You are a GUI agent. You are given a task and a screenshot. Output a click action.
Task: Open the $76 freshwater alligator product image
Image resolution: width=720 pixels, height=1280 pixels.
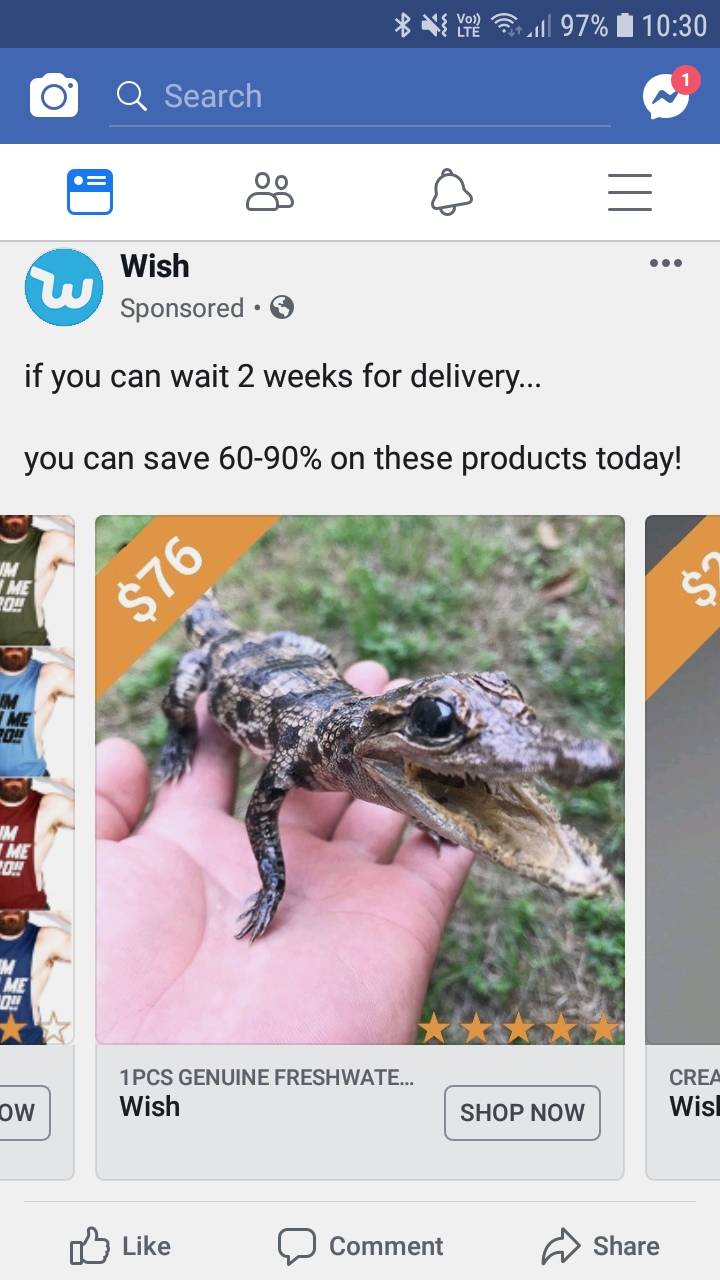coord(360,775)
